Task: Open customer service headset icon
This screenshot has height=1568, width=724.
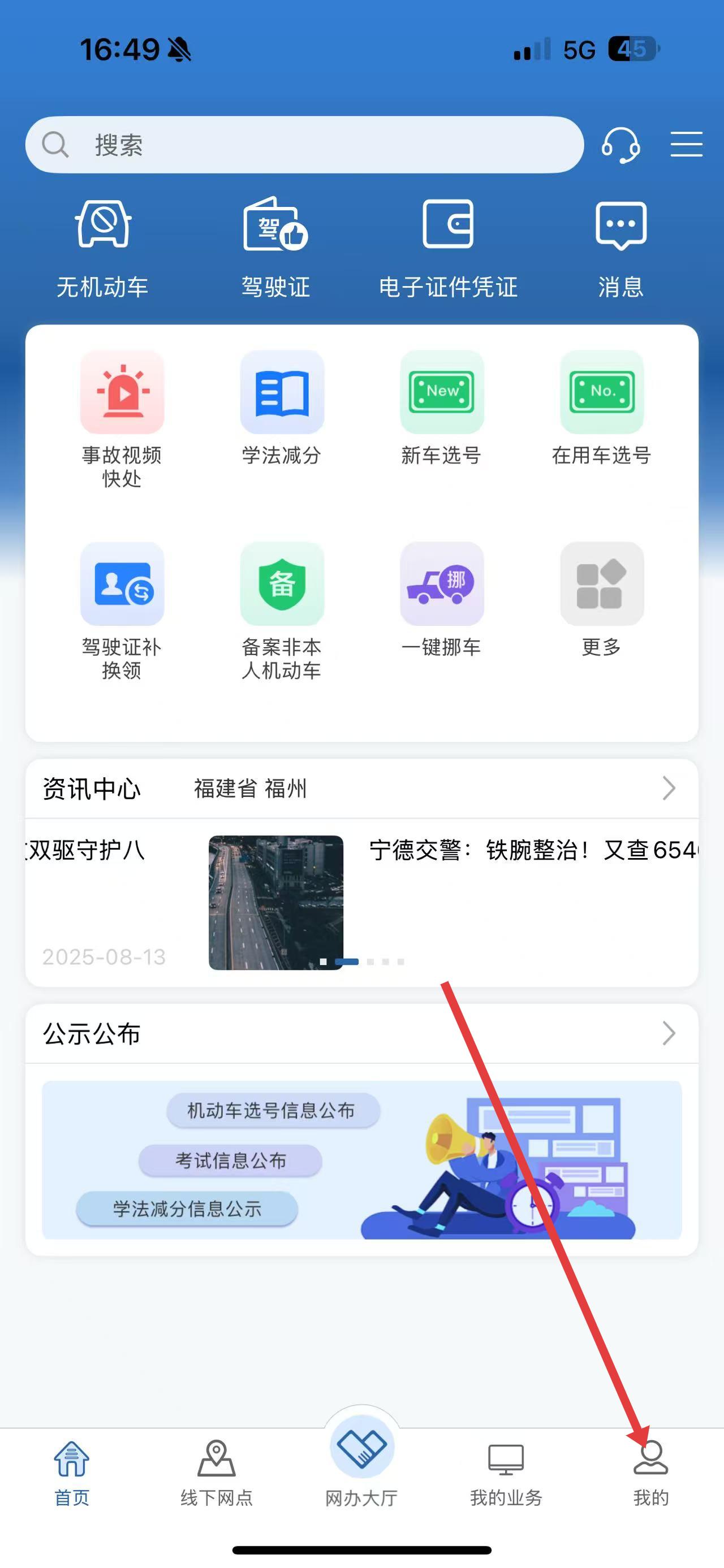Action: point(620,145)
